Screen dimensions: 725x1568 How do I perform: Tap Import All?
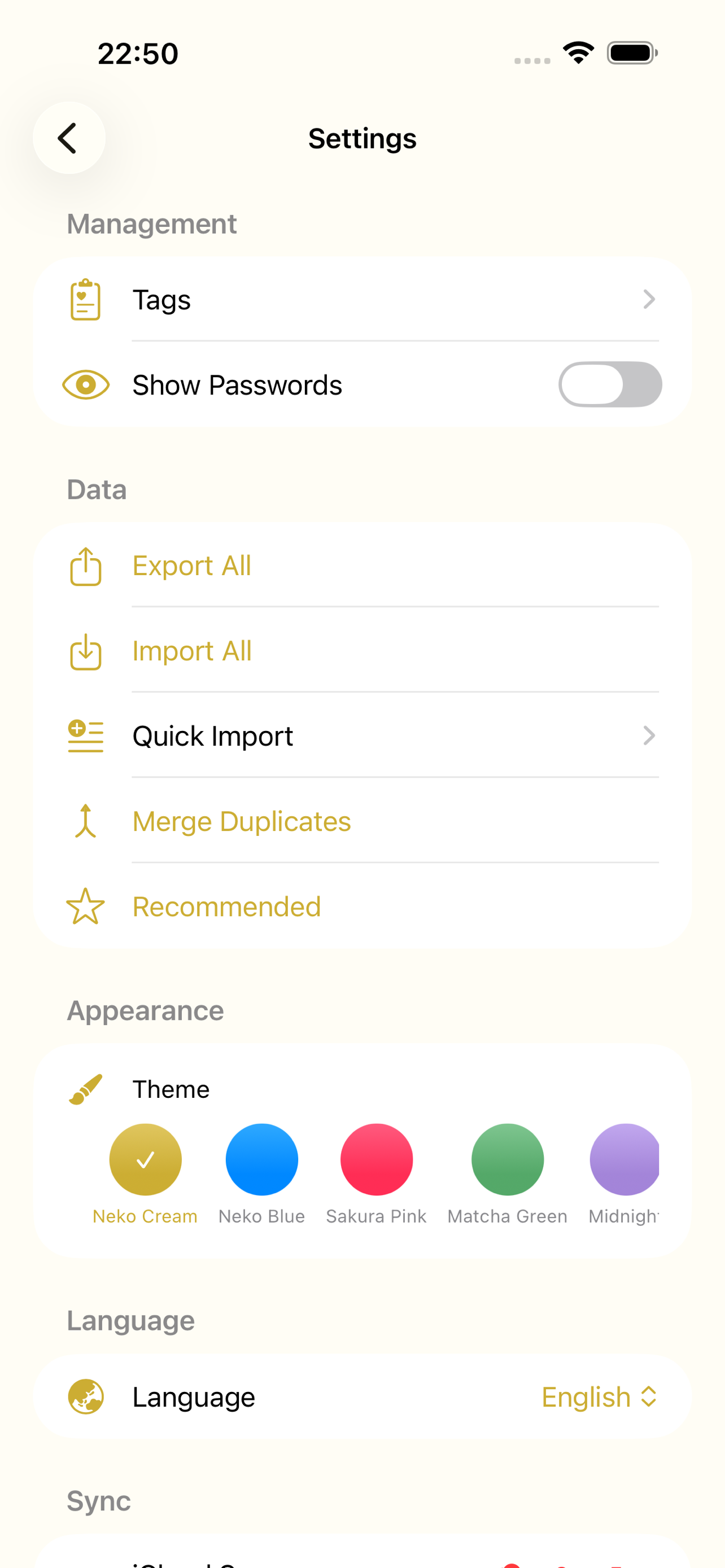click(192, 651)
